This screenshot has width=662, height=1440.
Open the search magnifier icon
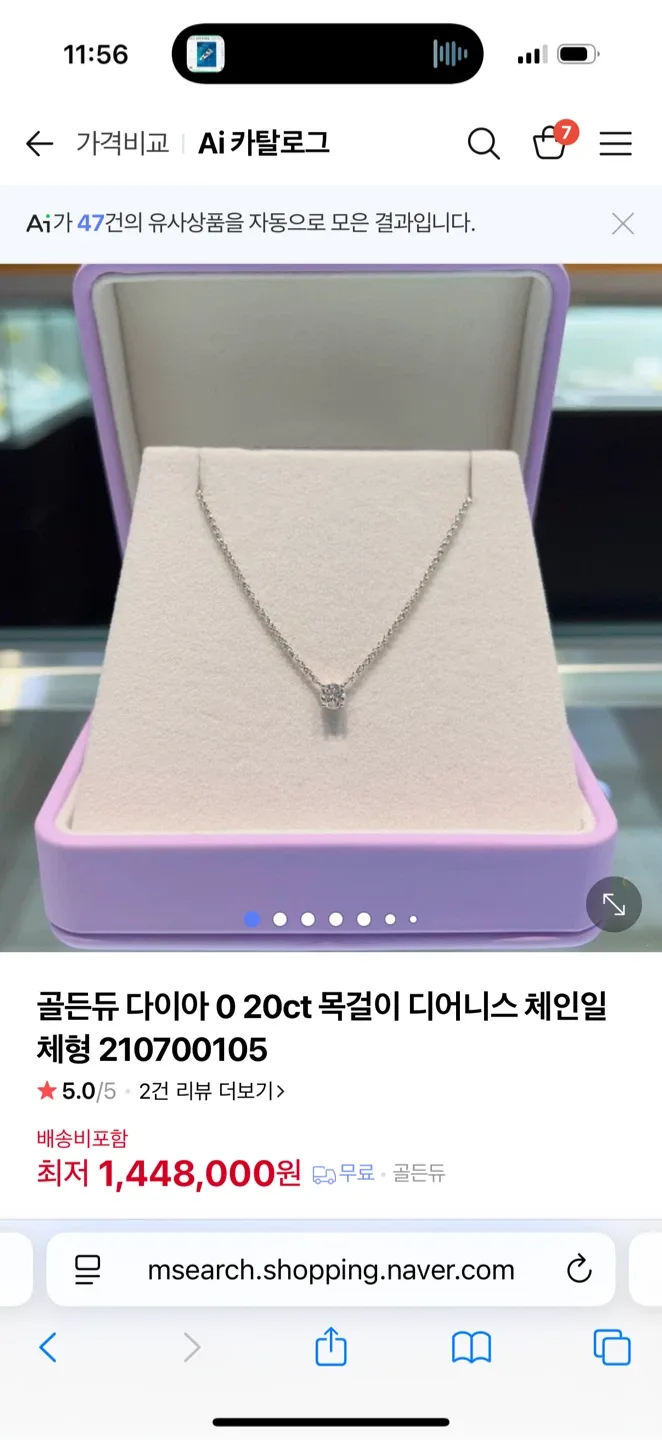coord(483,144)
